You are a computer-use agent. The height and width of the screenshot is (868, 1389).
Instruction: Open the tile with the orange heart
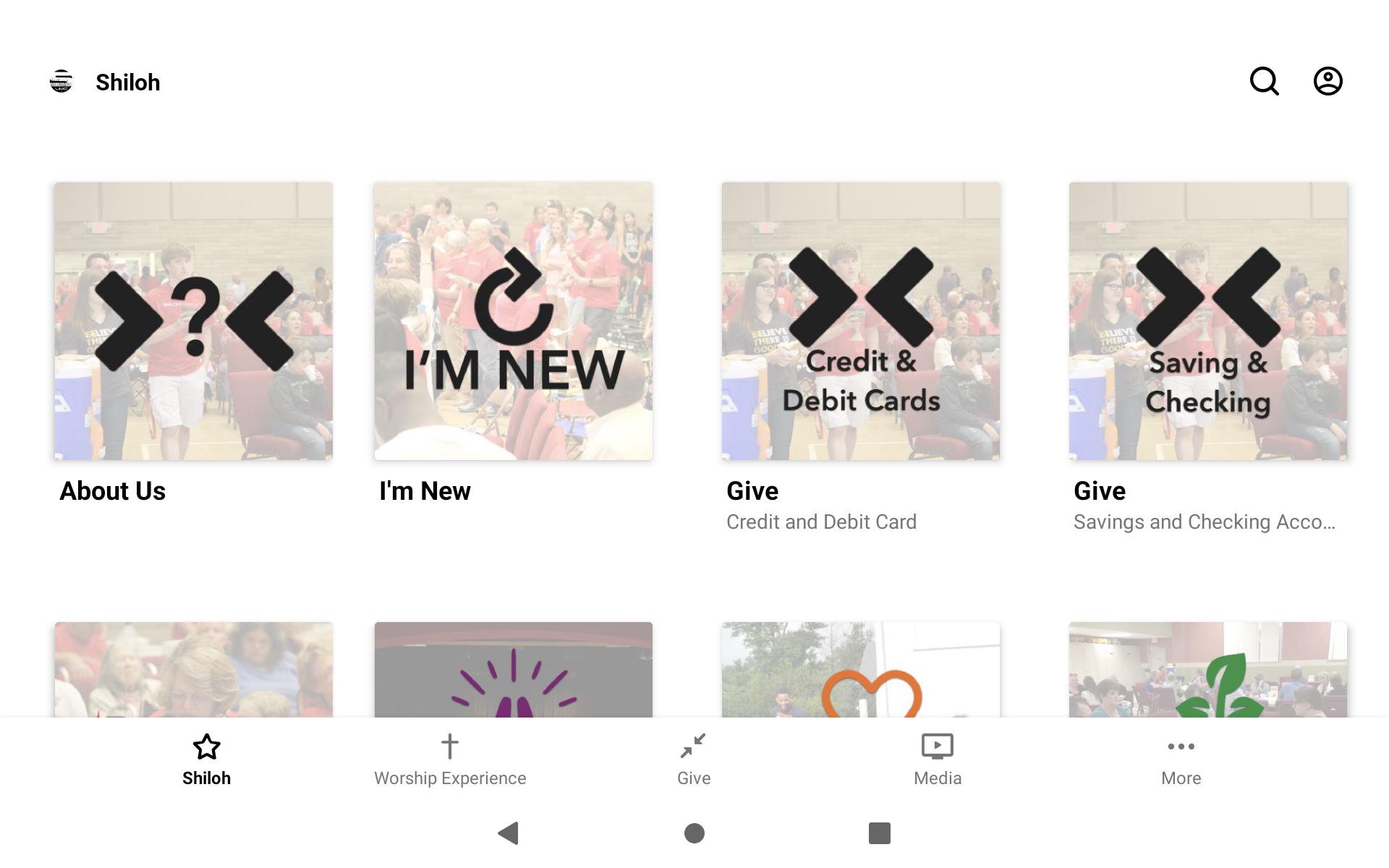pyautogui.click(x=860, y=670)
